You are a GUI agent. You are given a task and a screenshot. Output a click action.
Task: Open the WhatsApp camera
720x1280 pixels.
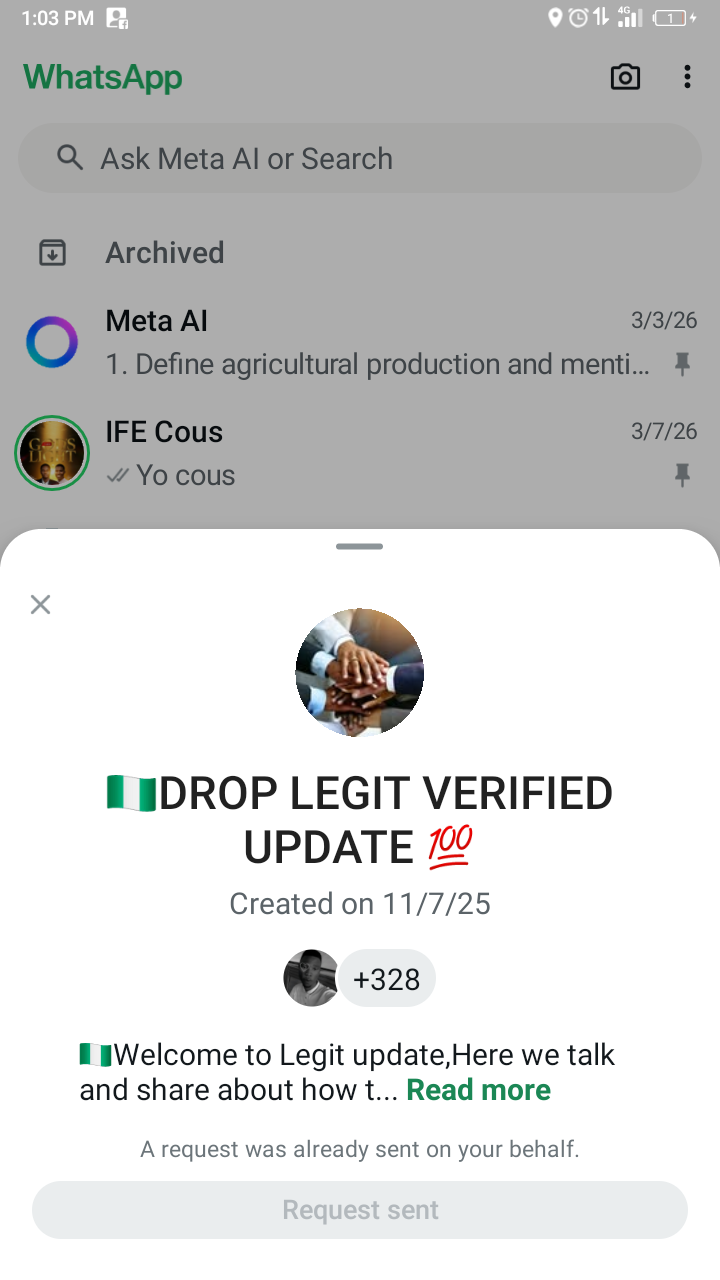625,78
